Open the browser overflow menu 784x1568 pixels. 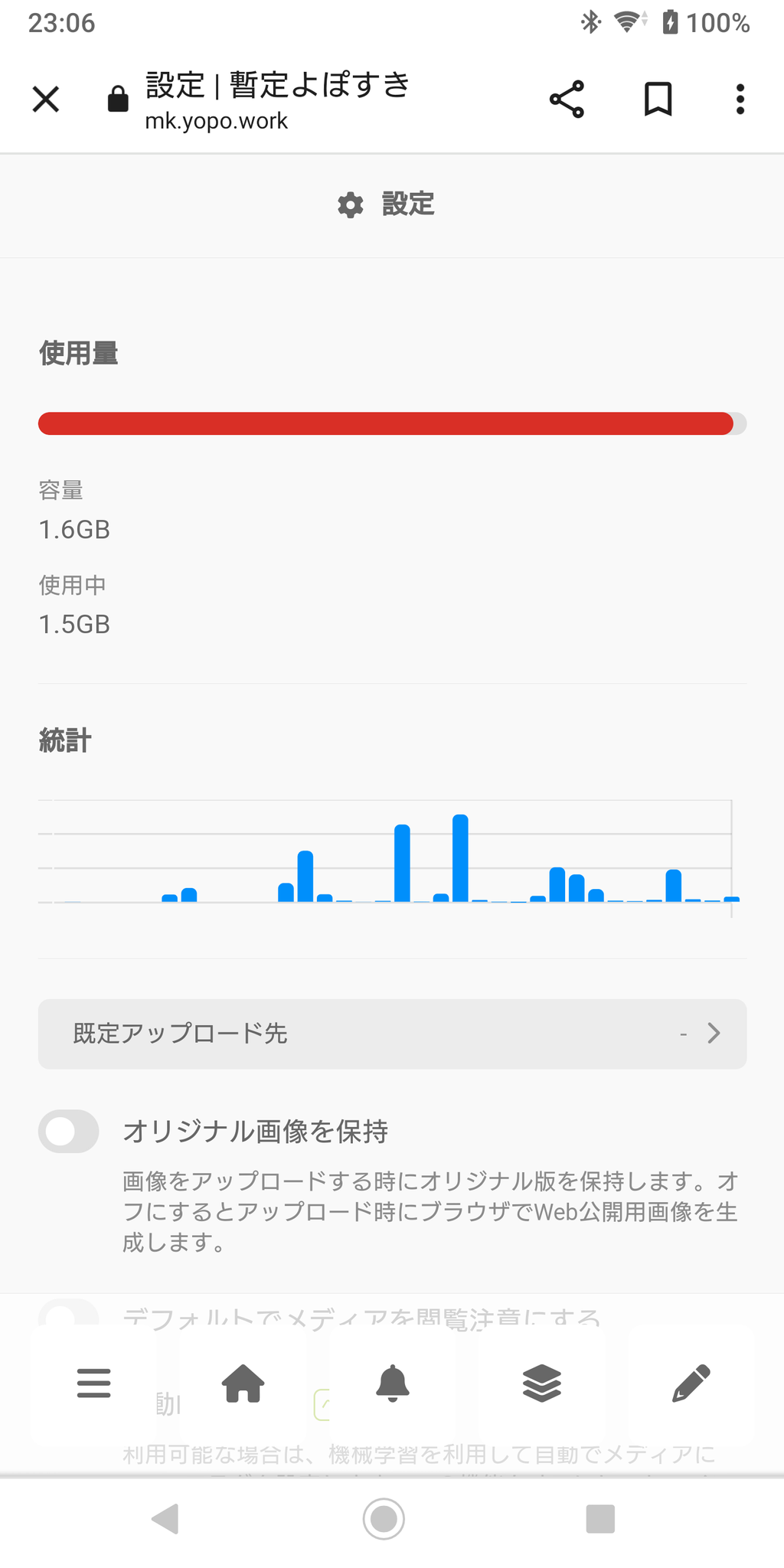[740, 100]
